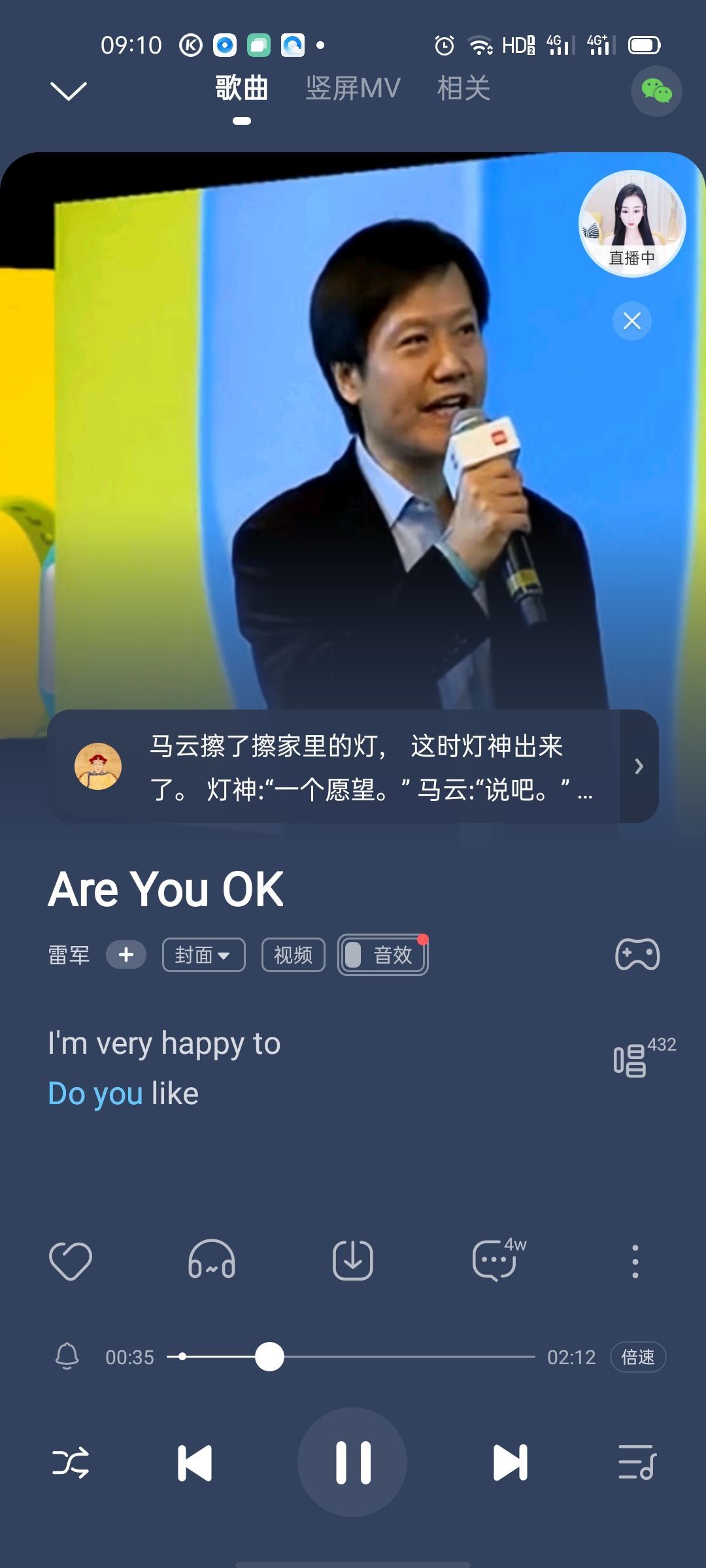Dismiss the live stream bubble

(x=632, y=321)
